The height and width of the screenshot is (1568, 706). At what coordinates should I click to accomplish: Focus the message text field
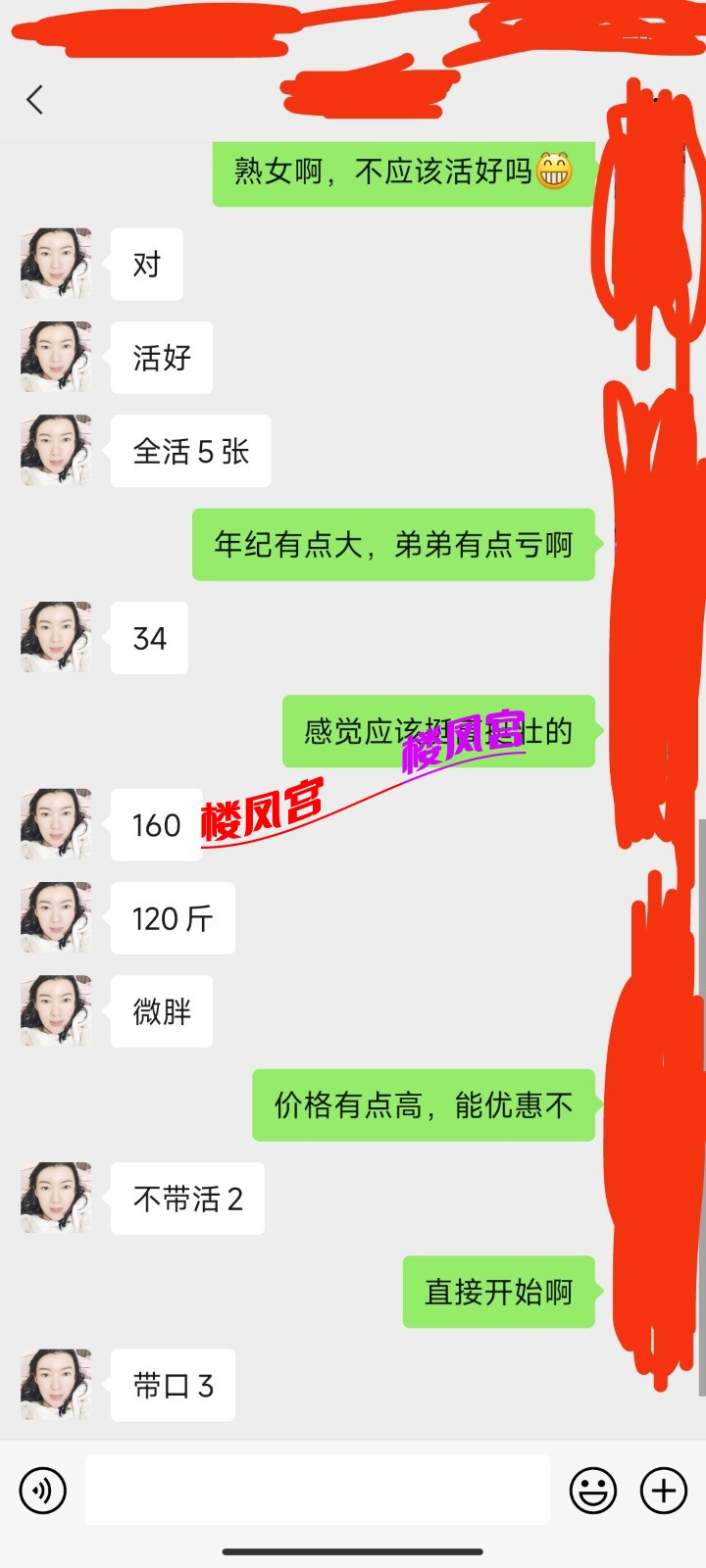(x=317, y=1490)
